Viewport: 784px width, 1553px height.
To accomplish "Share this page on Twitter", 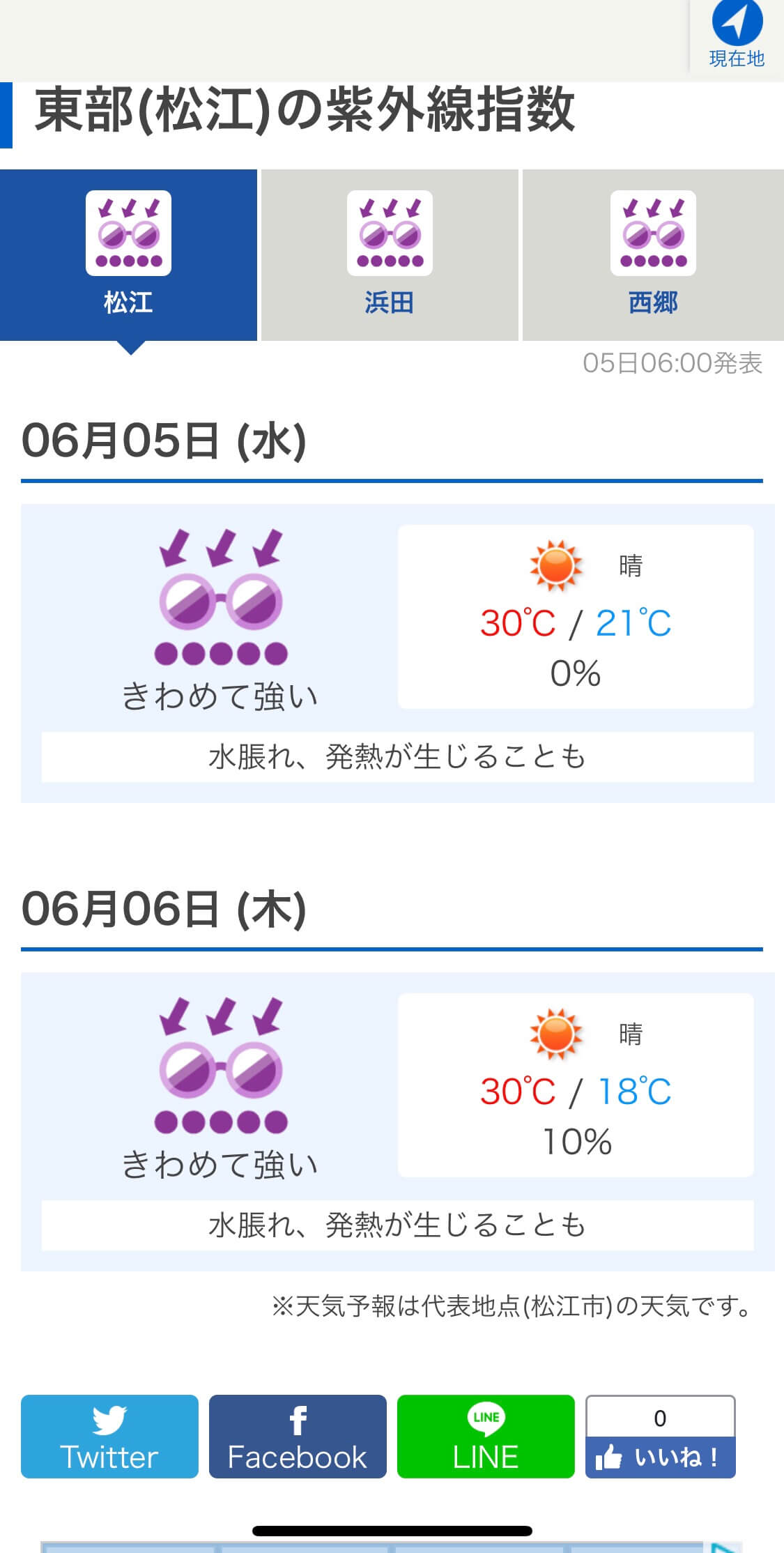I will [x=109, y=1437].
